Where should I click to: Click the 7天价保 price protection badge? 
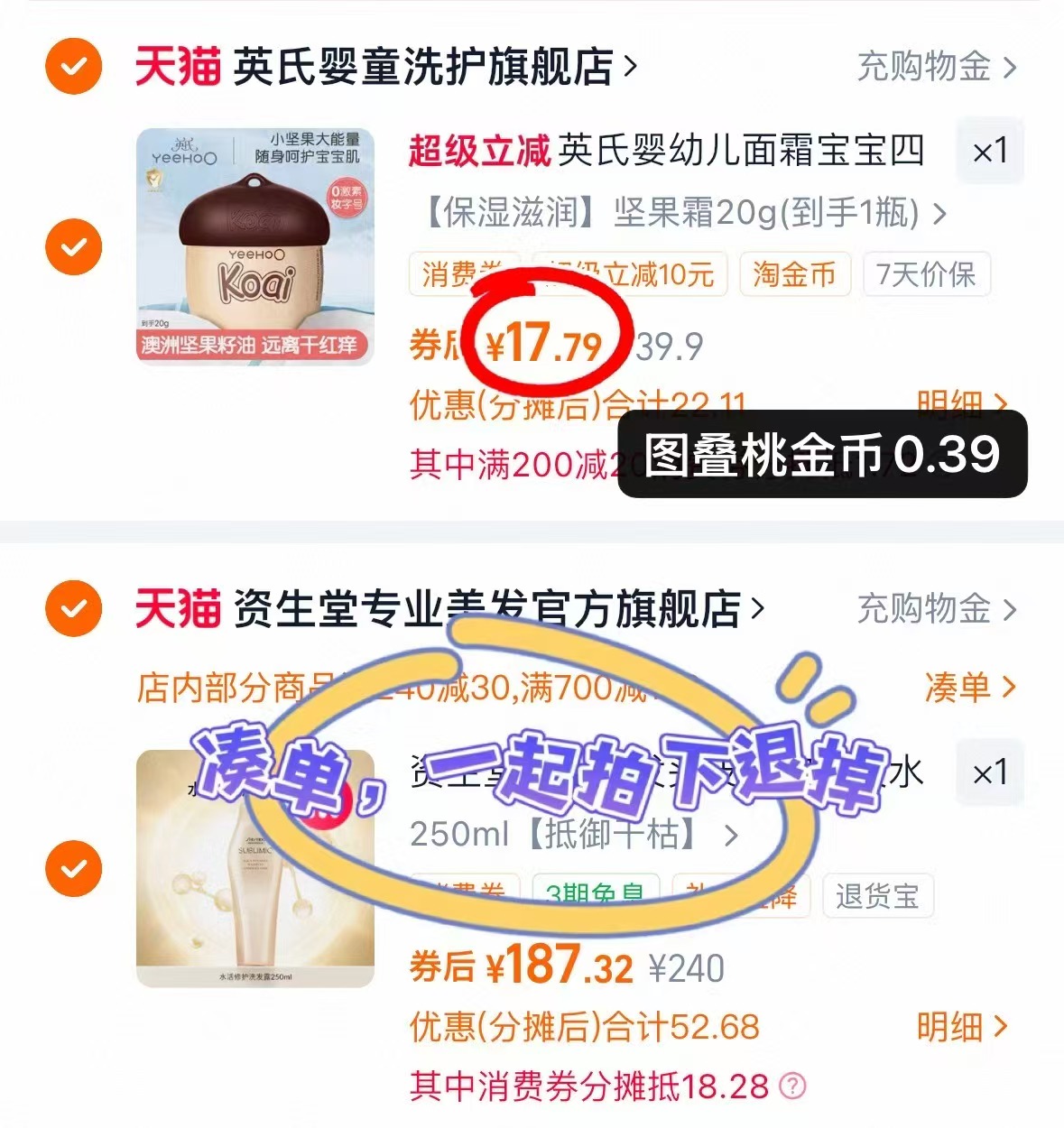(x=926, y=275)
